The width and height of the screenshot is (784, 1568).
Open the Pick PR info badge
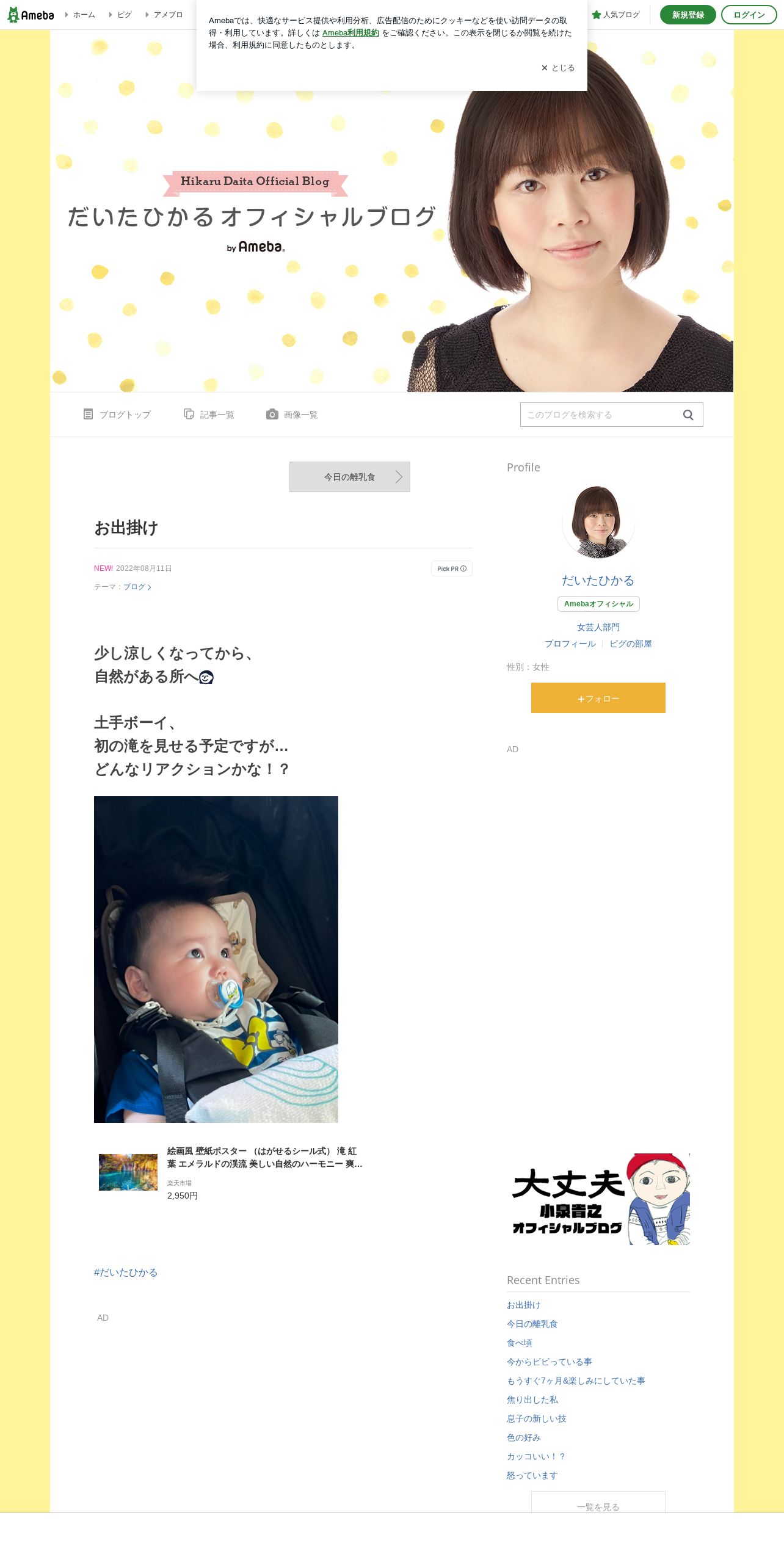click(452, 568)
